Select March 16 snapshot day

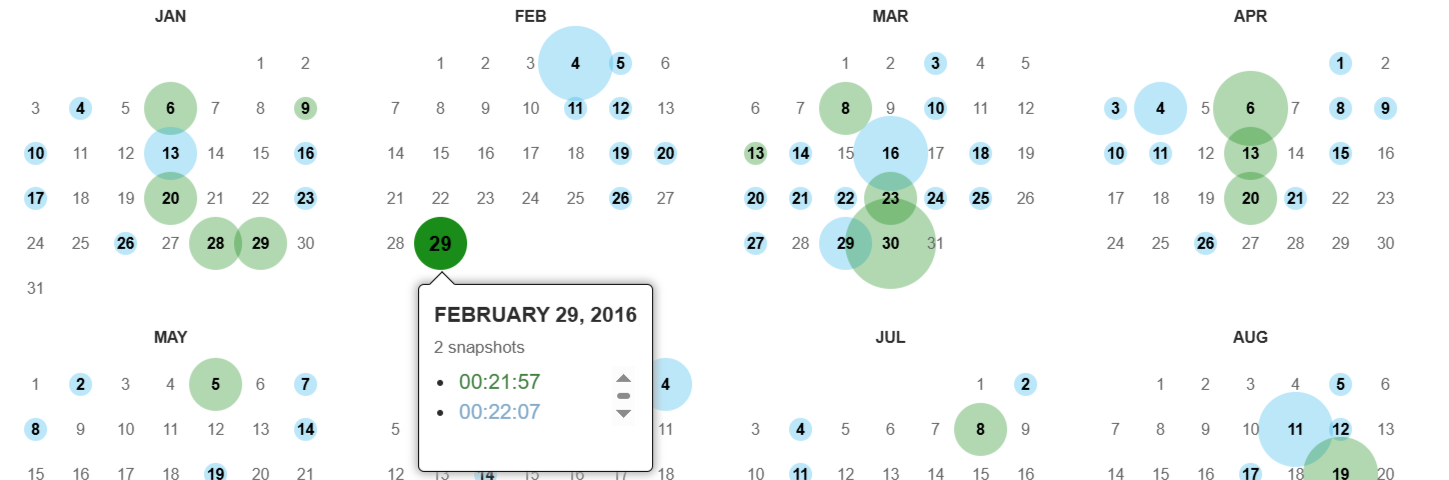point(890,153)
